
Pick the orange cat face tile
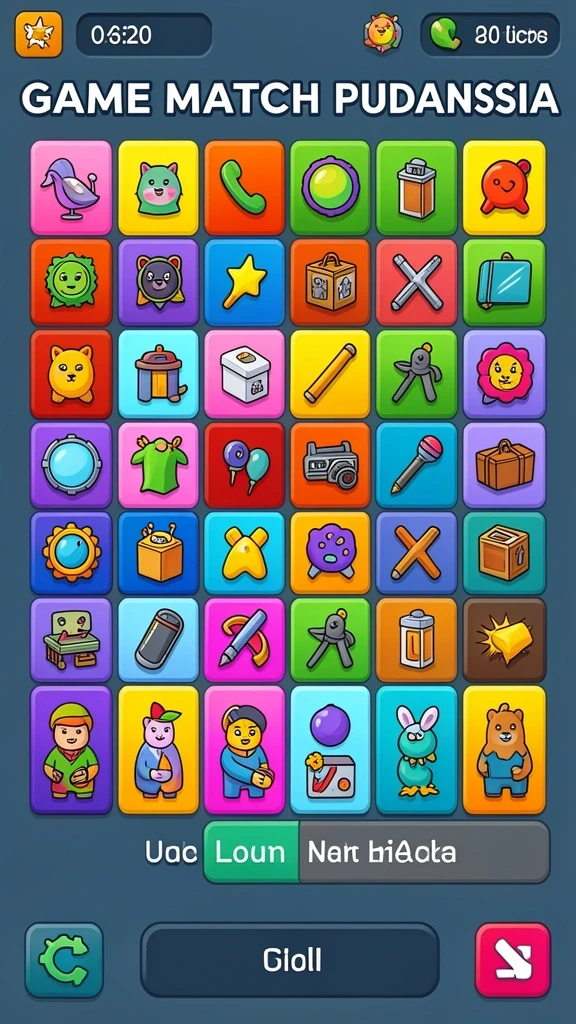pos(71,374)
